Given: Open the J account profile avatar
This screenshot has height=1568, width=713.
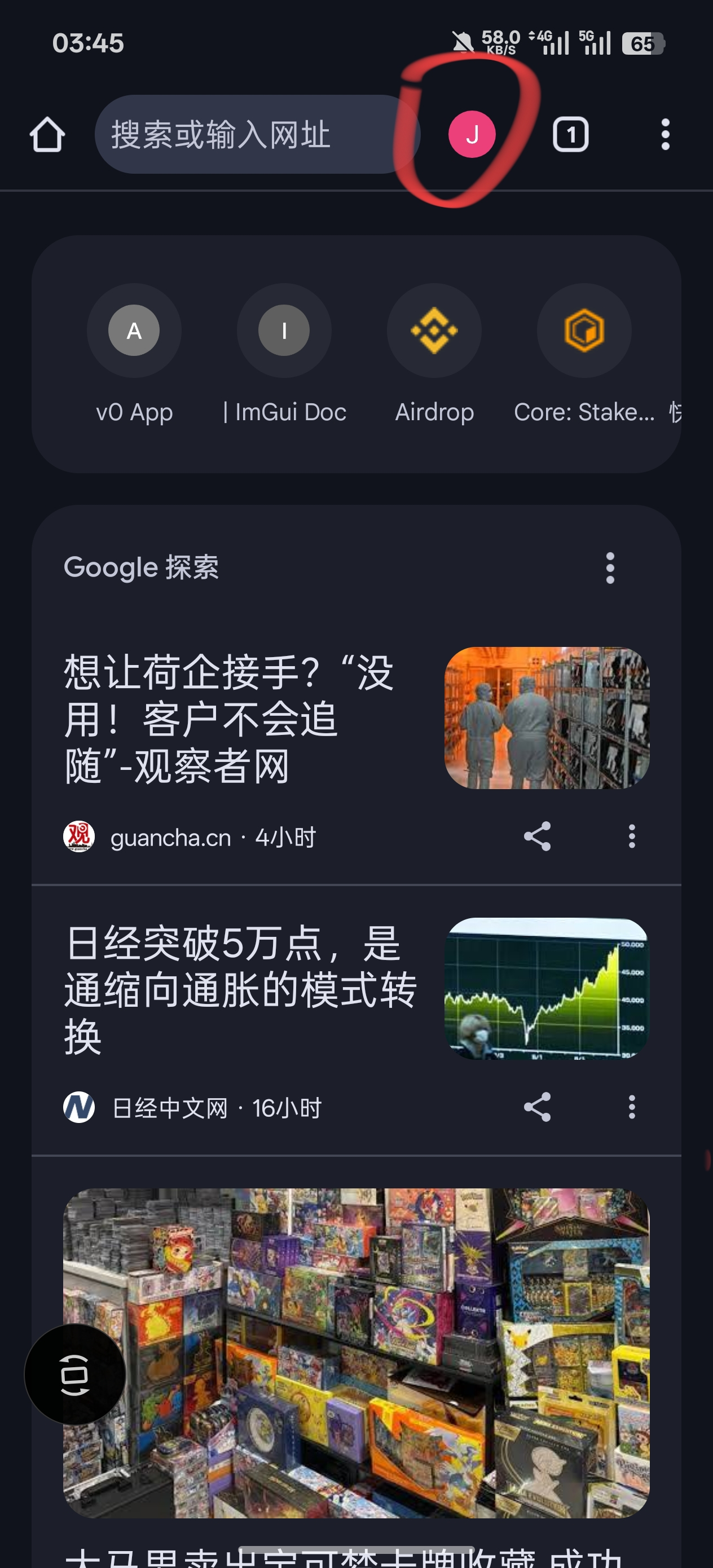Looking at the screenshot, I should pyautogui.click(x=471, y=135).
